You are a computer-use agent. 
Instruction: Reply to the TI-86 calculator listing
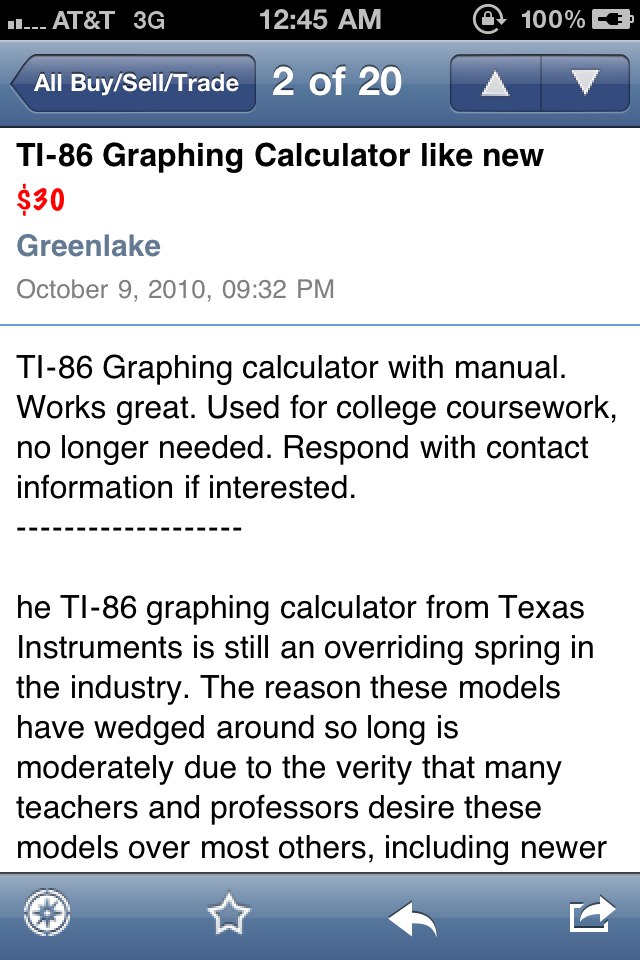[x=412, y=916]
